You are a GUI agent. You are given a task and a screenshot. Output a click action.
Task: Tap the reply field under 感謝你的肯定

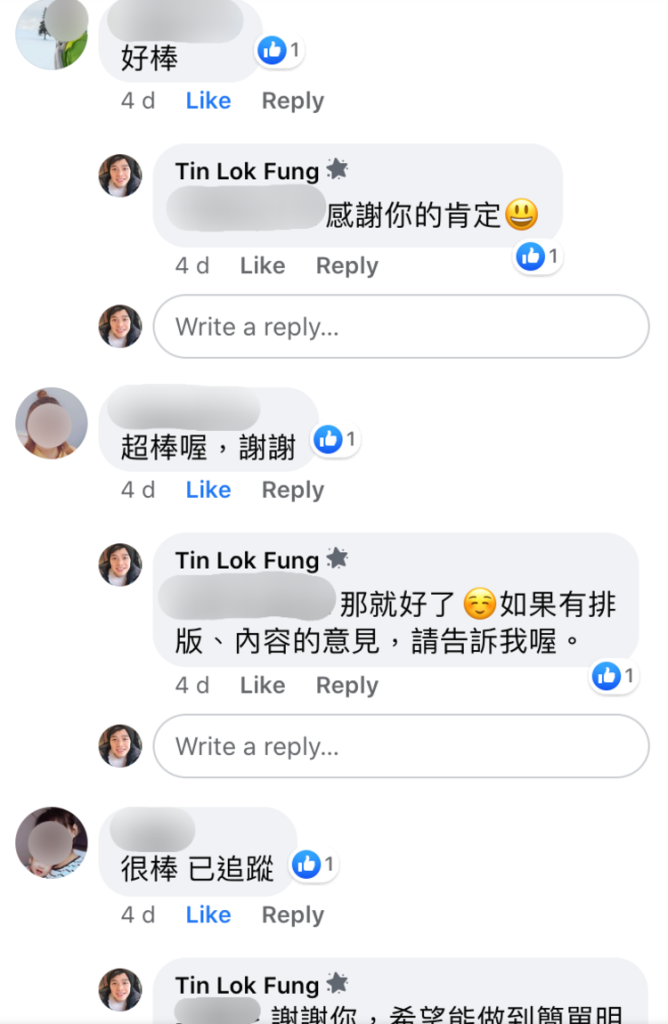[400, 327]
